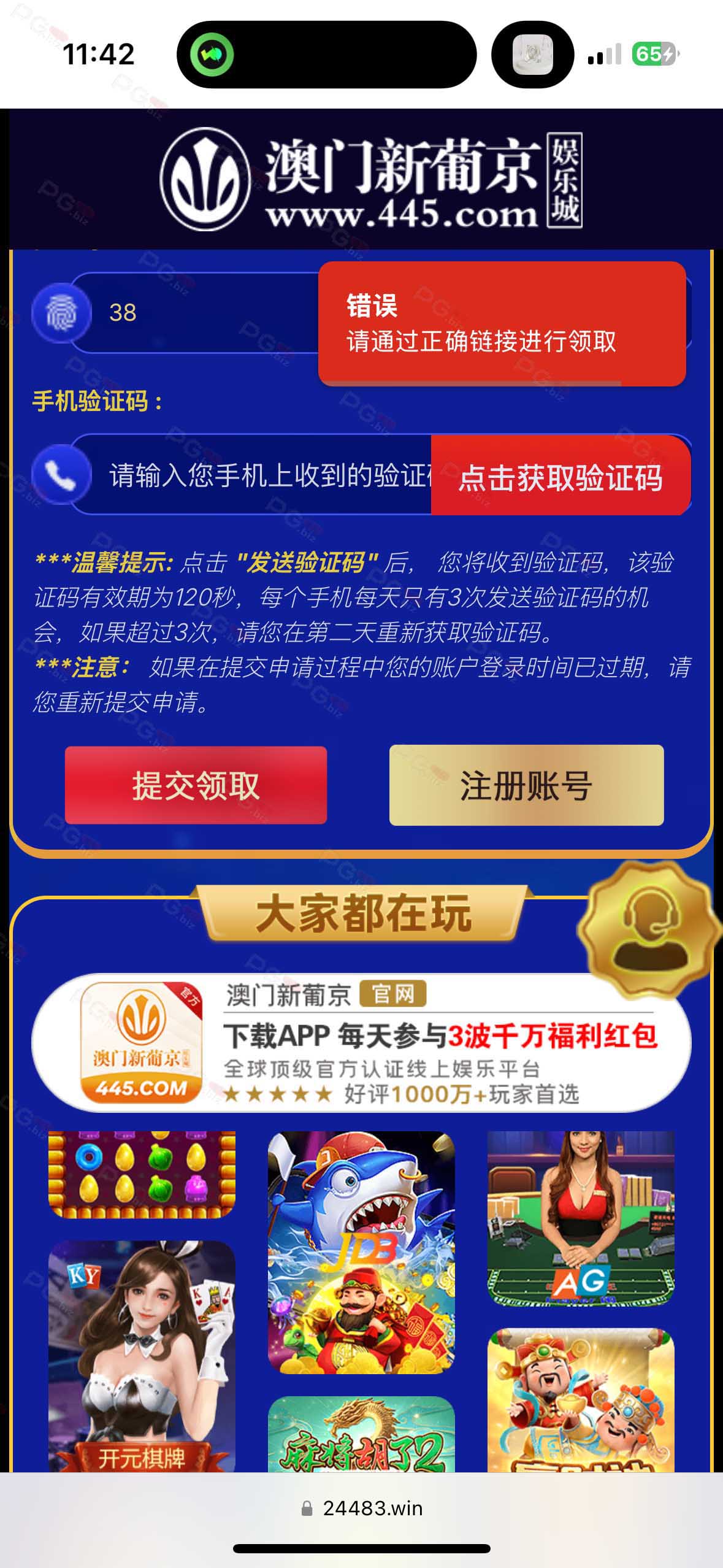This screenshot has width=723, height=1568.
Task: Open the 开元棋牌 game tile
Action: [x=142, y=1356]
